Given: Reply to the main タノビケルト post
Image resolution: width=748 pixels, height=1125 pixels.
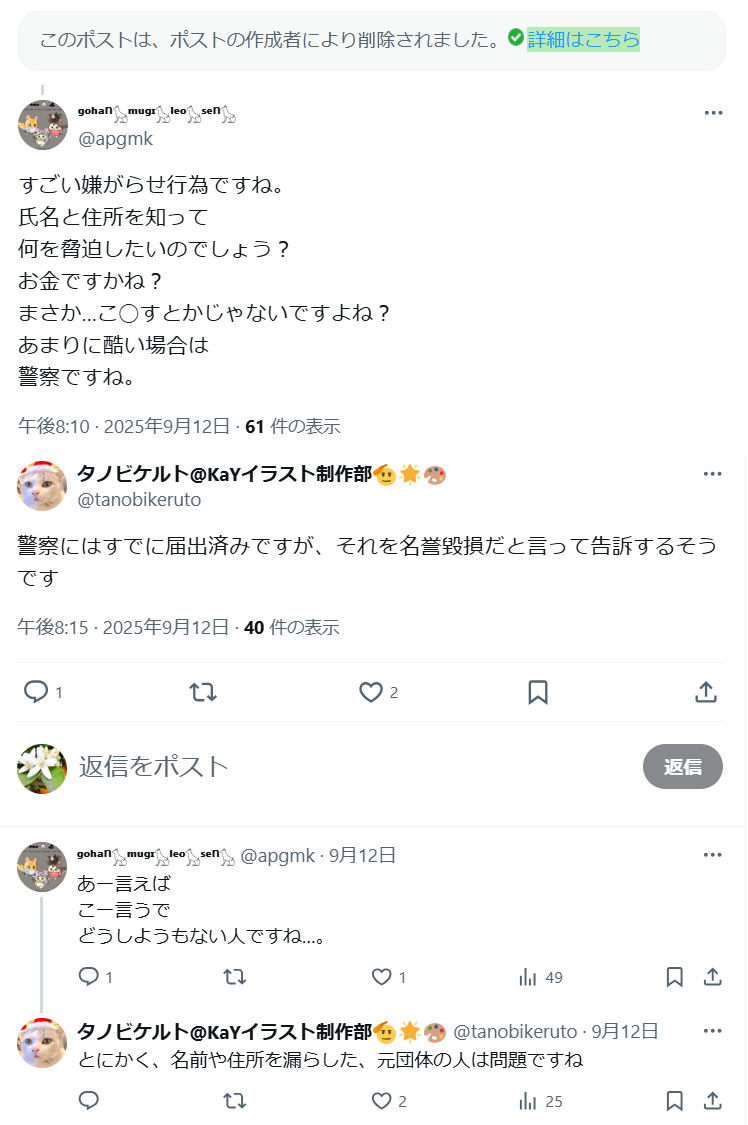Looking at the screenshot, I should pyautogui.click(x=36, y=691).
